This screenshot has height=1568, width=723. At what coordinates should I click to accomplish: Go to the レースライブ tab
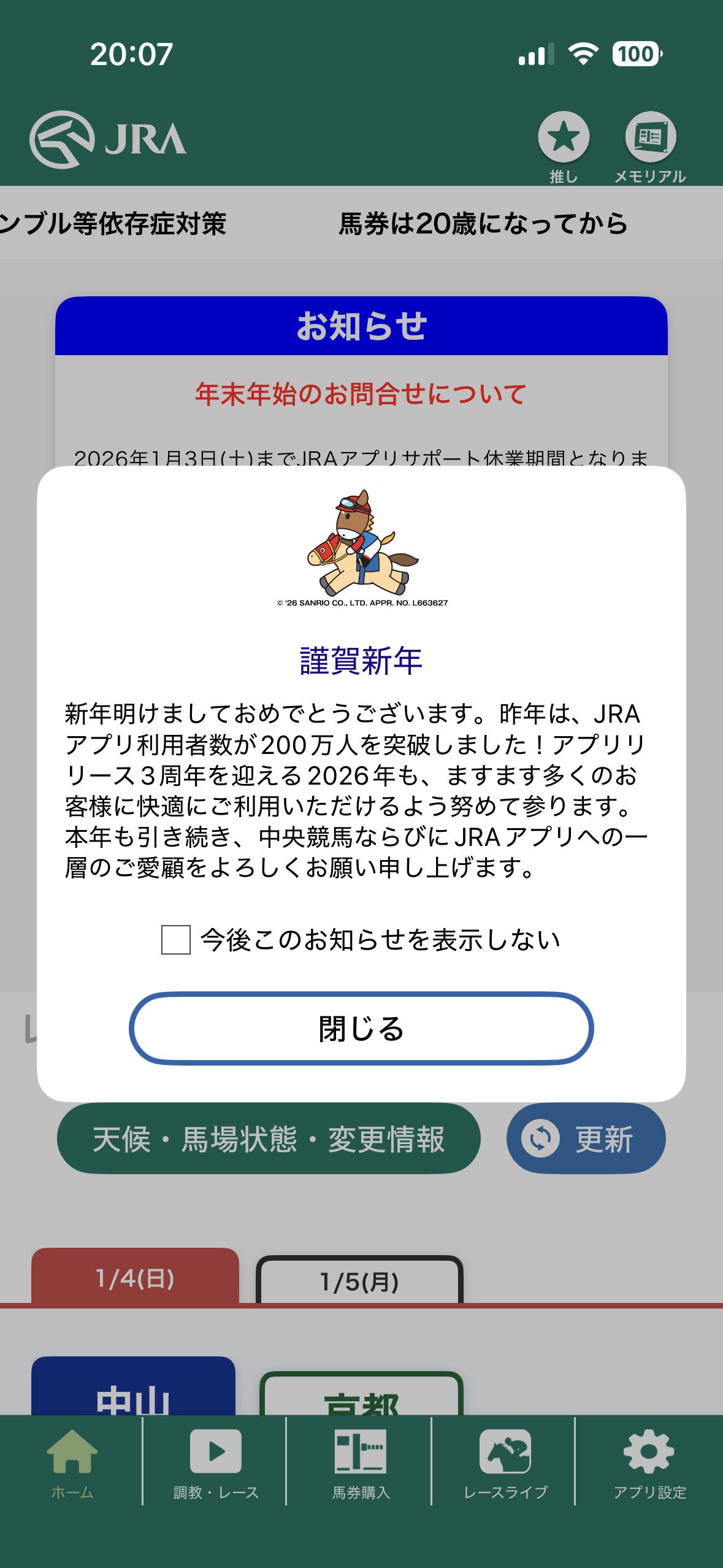tap(505, 1462)
